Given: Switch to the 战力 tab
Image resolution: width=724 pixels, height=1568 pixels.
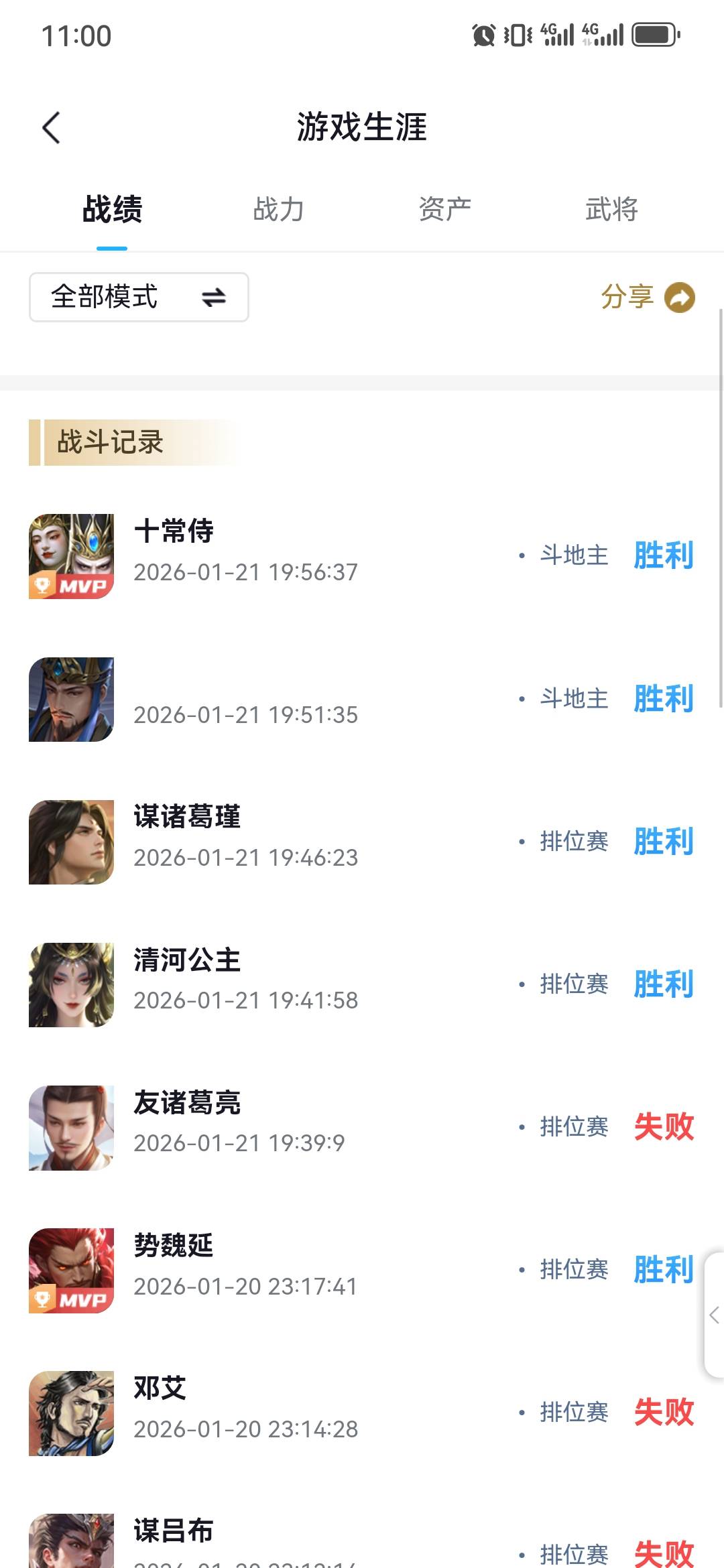Looking at the screenshot, I should pyautogui.click(x=278, y=209).
